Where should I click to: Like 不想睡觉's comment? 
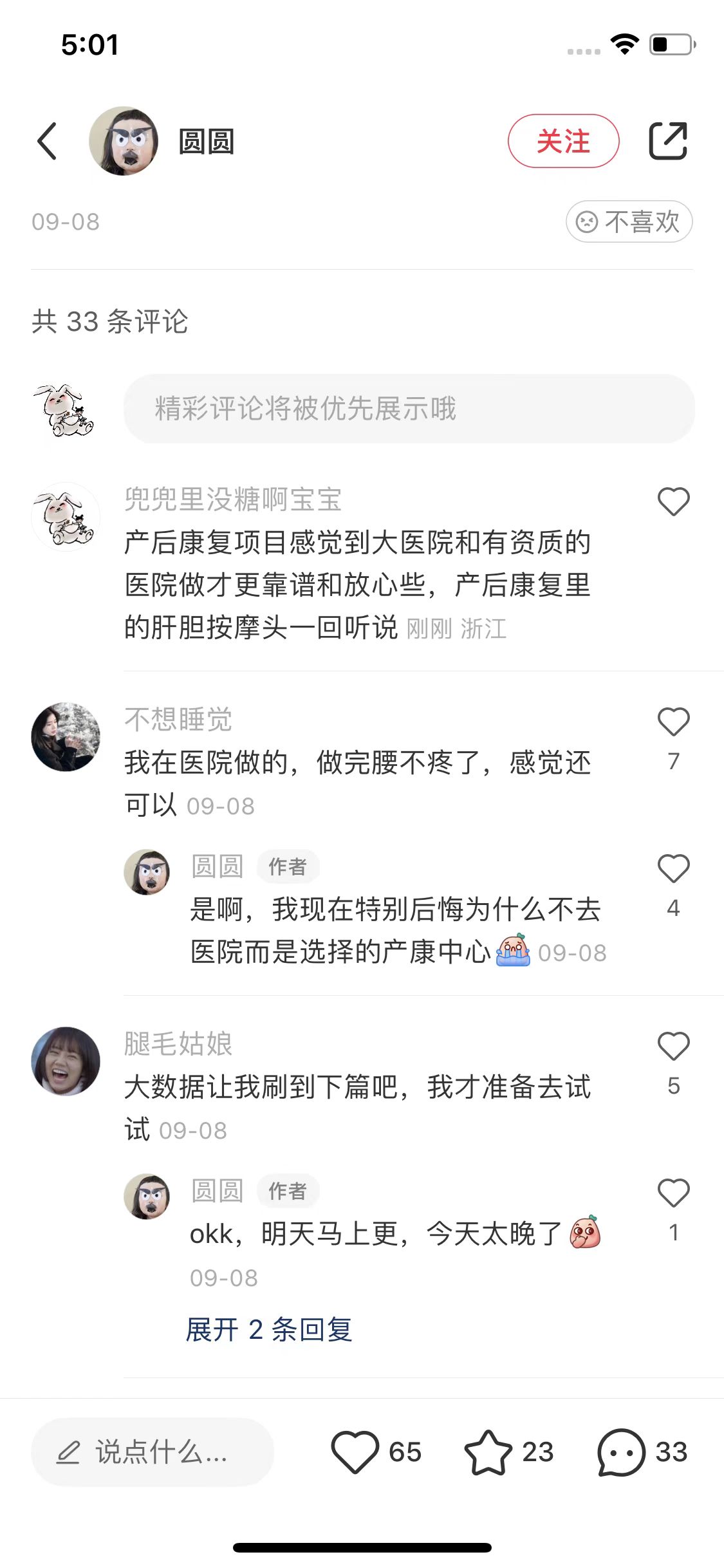coord(673,722)
